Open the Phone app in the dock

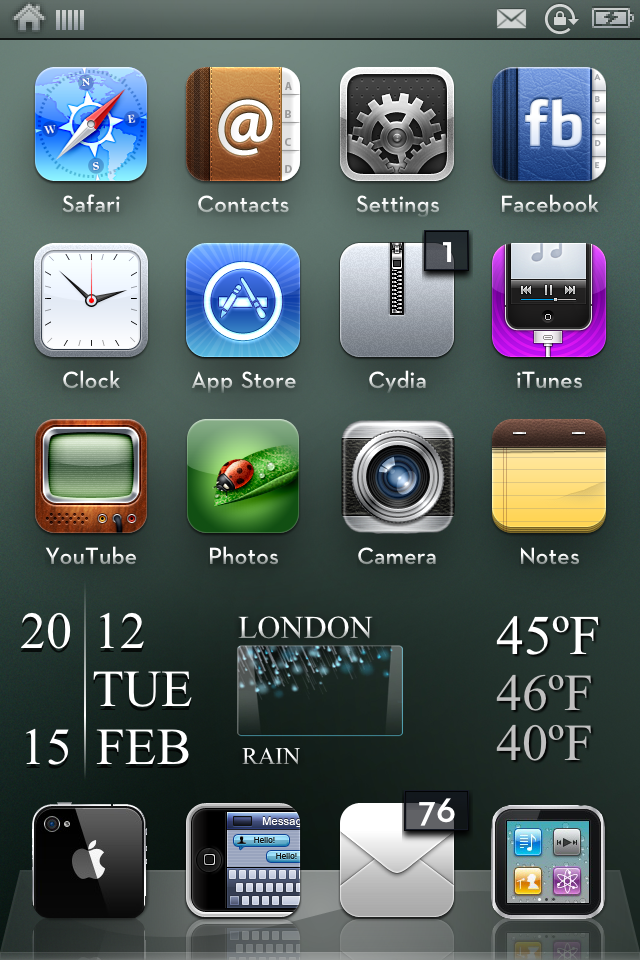point(91,861)
